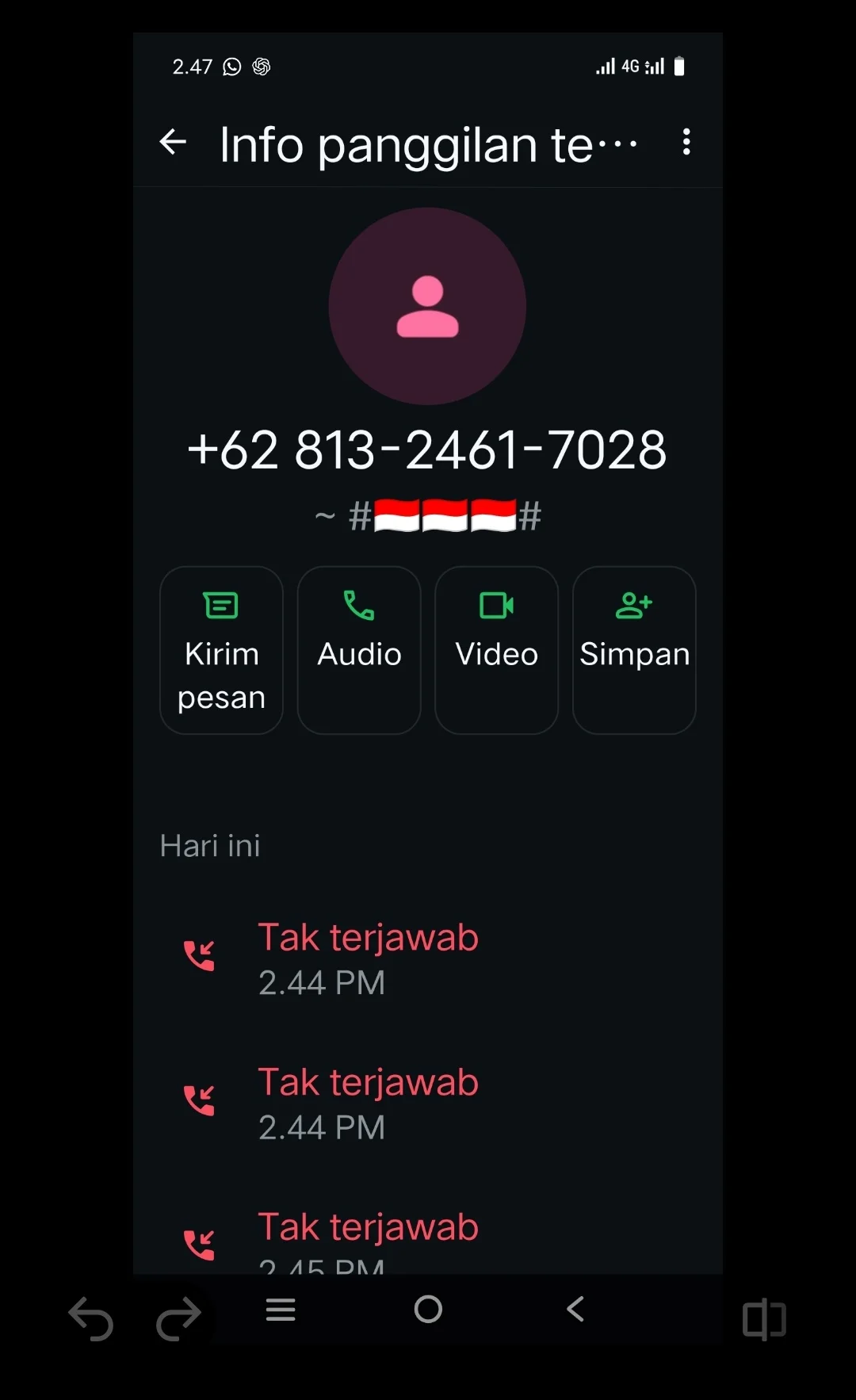The image size is (856, 1400).
Task: View the contact's profile picture
Action: 427,307
